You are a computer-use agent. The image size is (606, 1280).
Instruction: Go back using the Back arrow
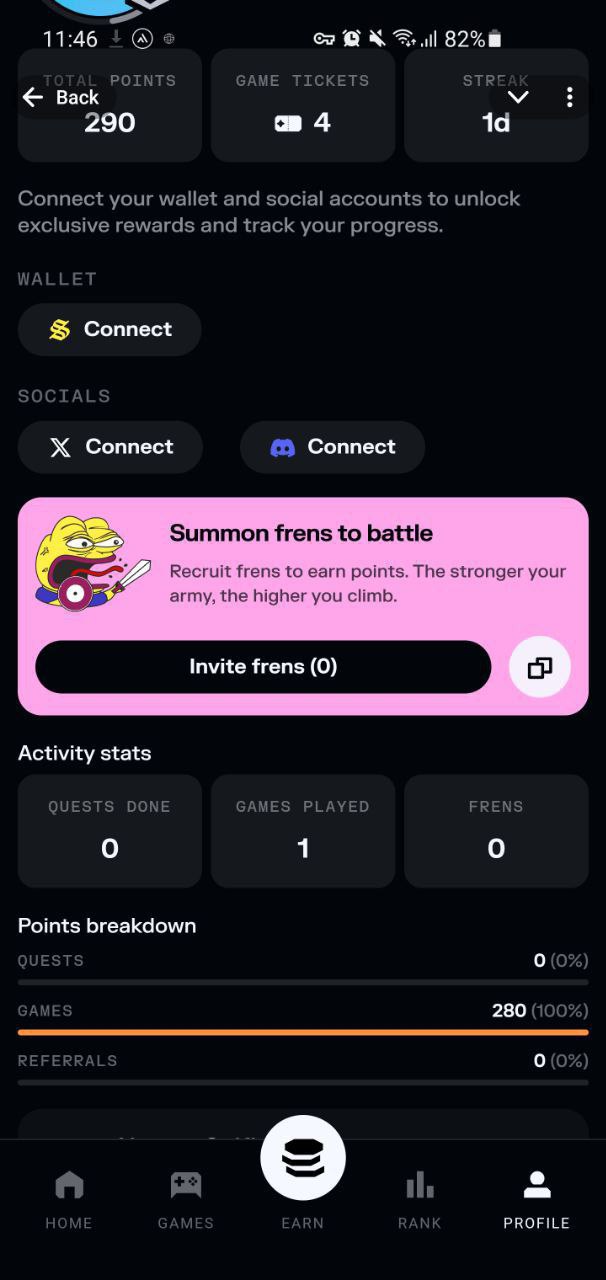62,97
